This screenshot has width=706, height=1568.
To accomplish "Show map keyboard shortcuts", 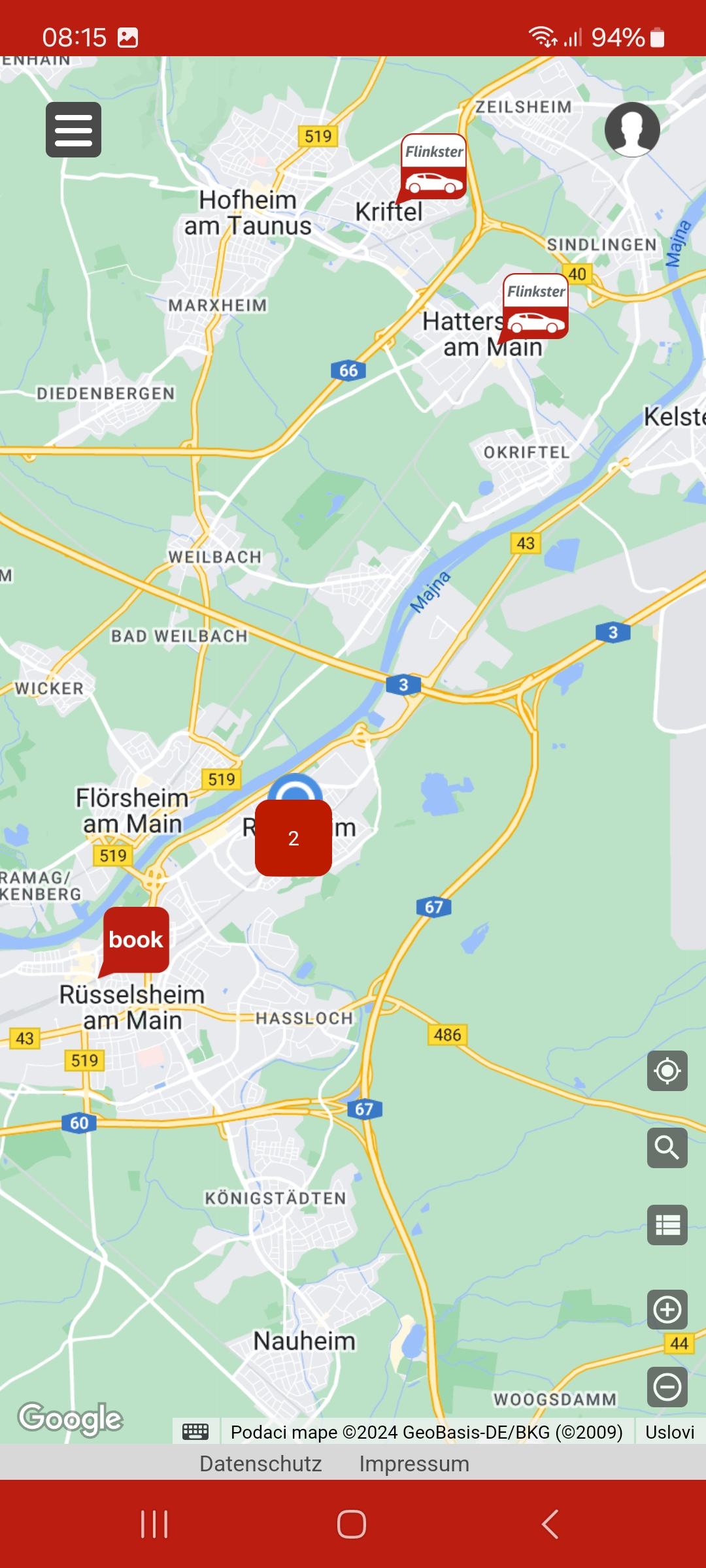I will pyautogui.click(x=195, y=1431).
